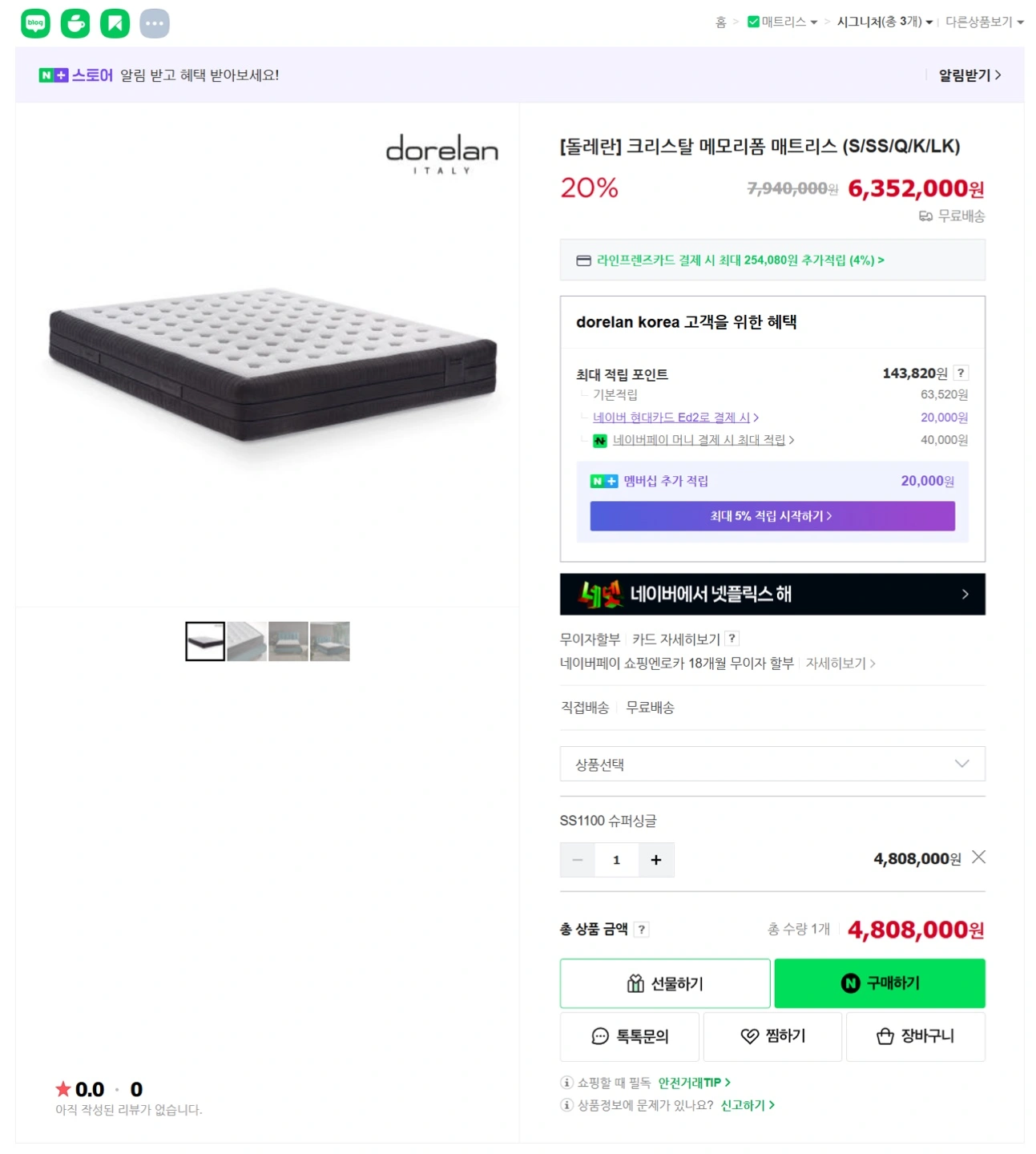This screenshot has width=1036, height=1154.
Task: Increase quantity with the plus button
Action: click(656, 860)
